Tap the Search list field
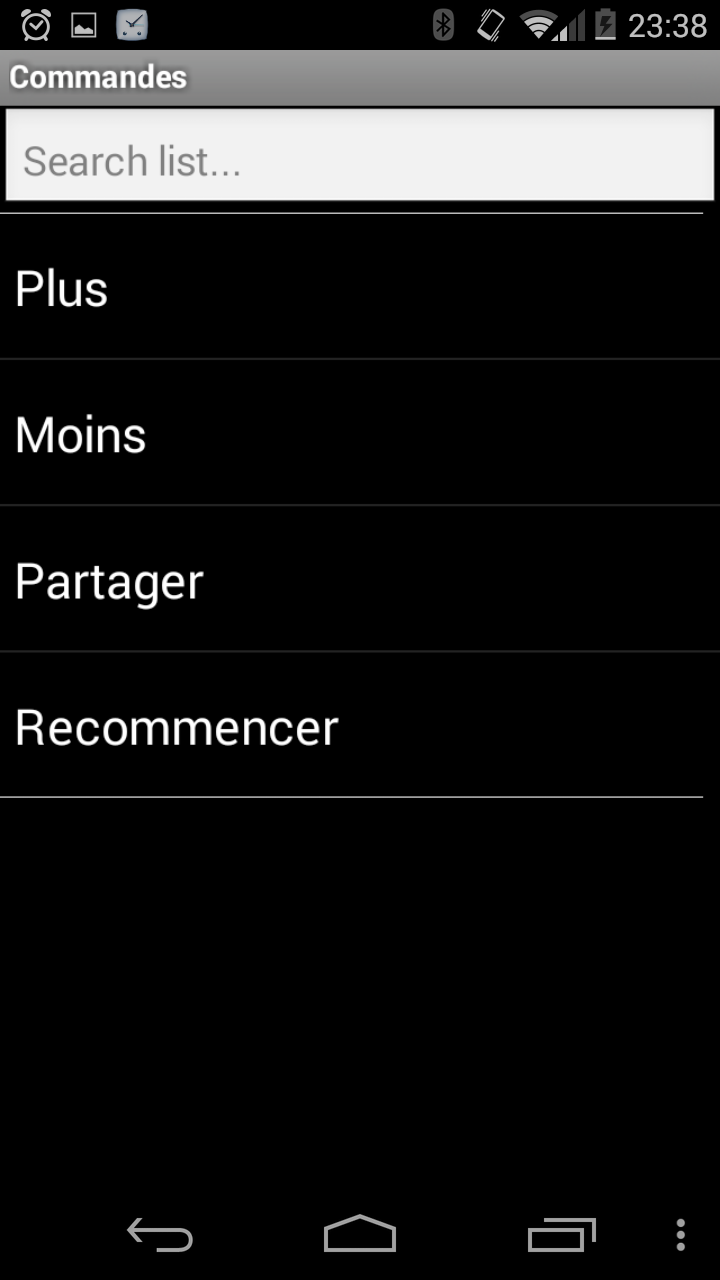Image resolution: width=720 pixels, height=1280 pixels. [359, 156]
